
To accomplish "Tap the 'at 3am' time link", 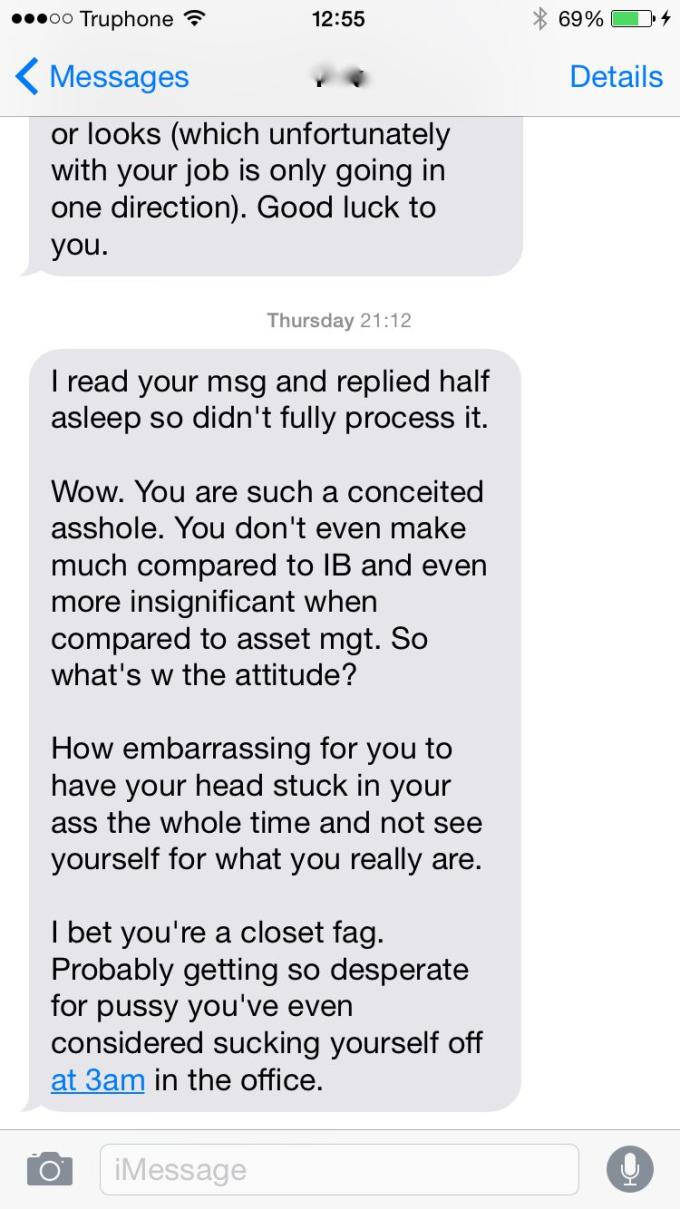I will (98, 1080).
